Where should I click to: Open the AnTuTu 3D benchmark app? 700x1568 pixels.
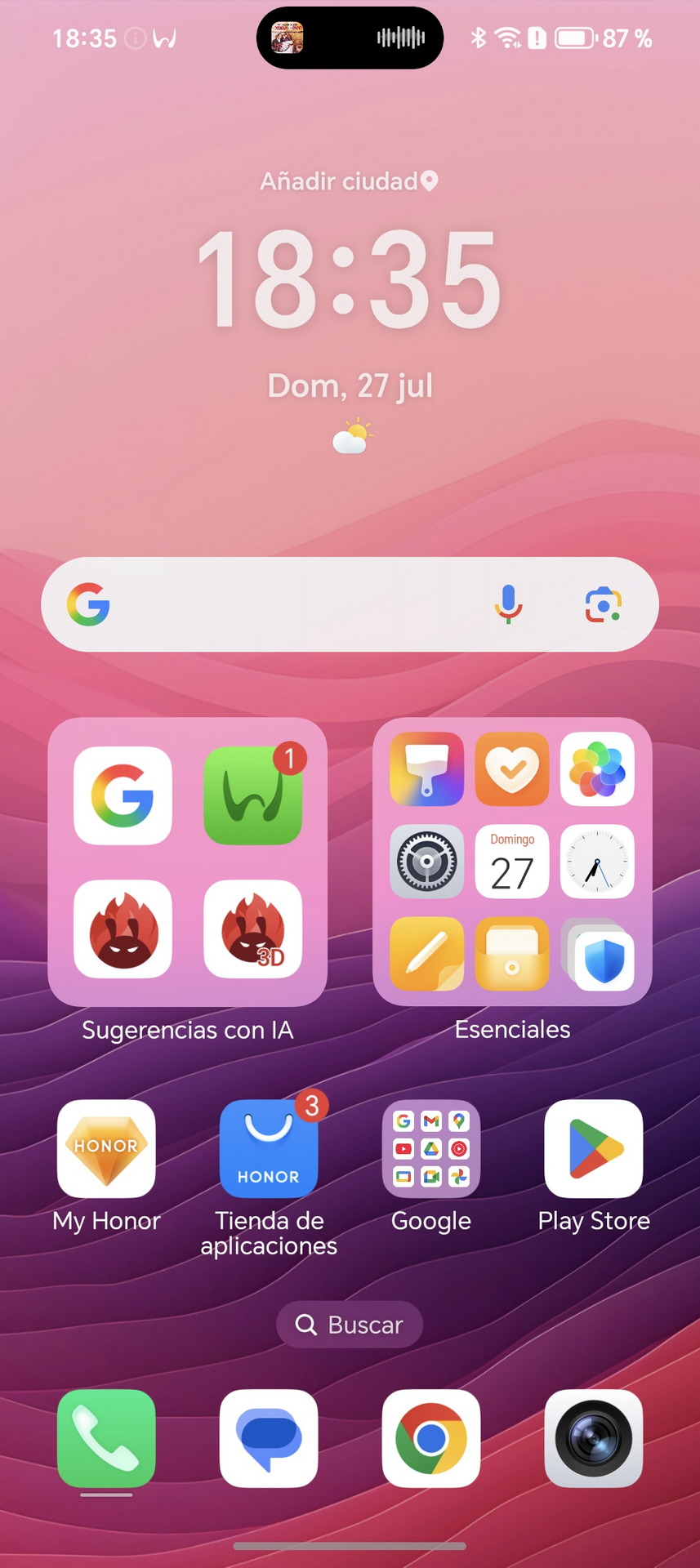click(x=253, y=929)
